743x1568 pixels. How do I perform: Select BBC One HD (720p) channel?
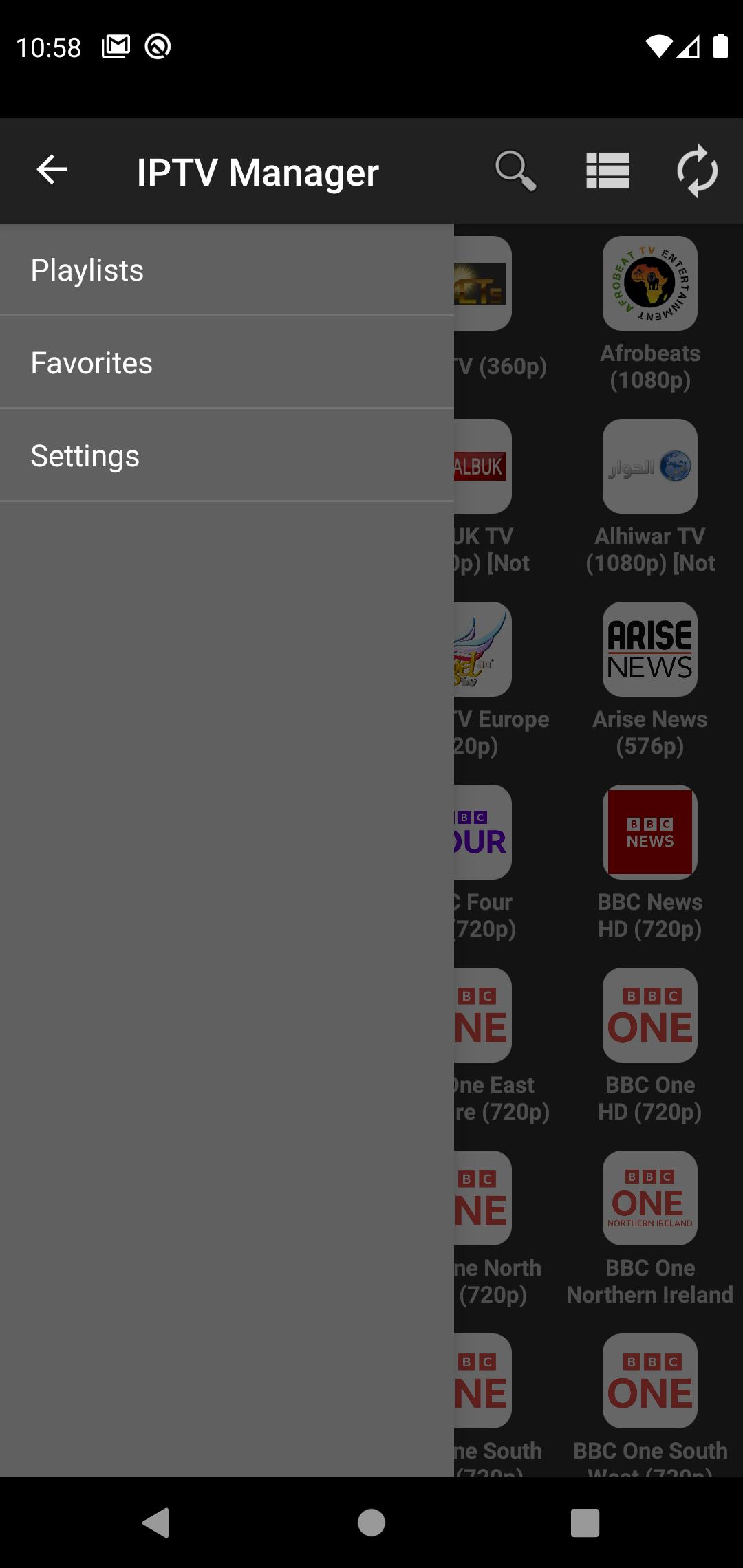click(650, 1046)
